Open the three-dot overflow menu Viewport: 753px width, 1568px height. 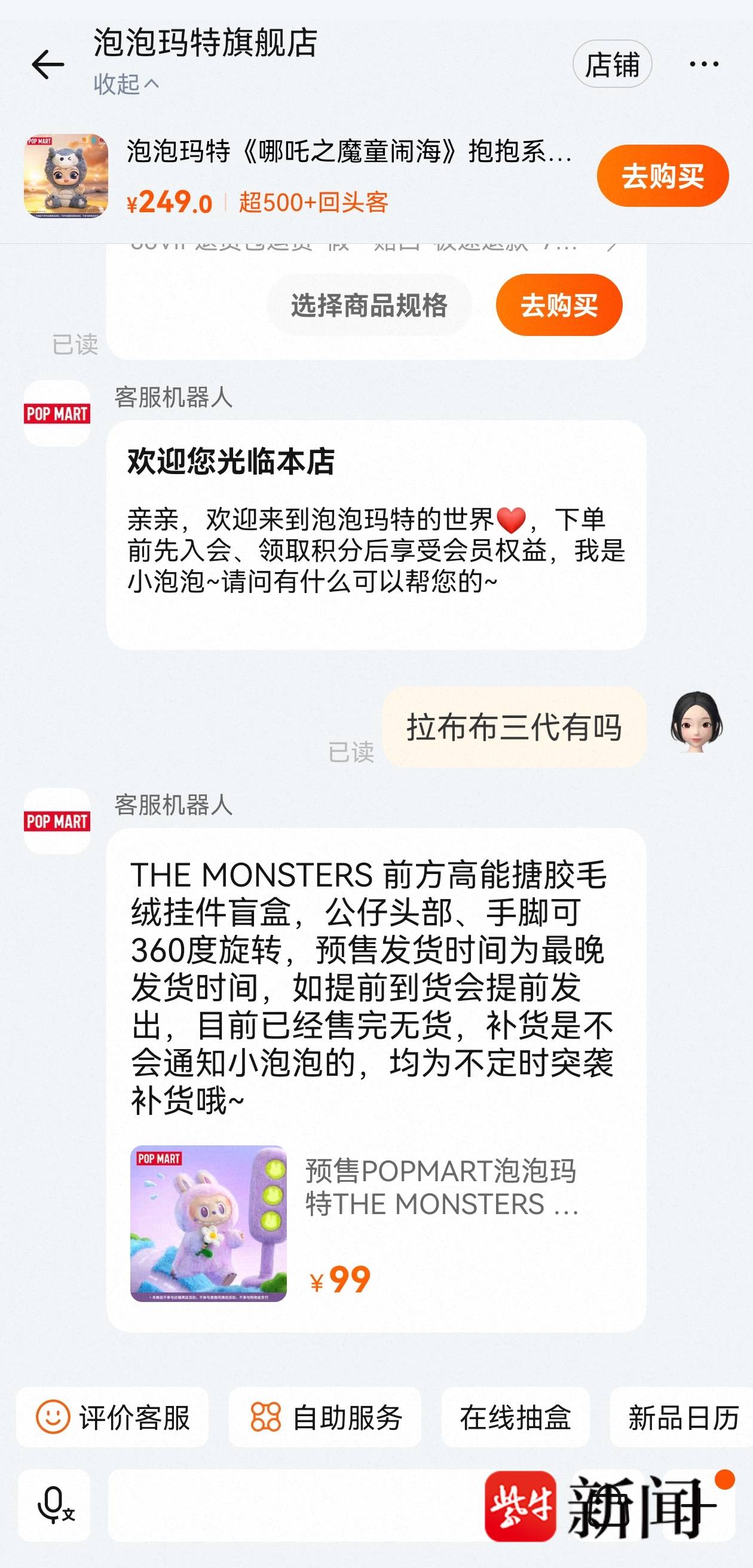point(703,65)
